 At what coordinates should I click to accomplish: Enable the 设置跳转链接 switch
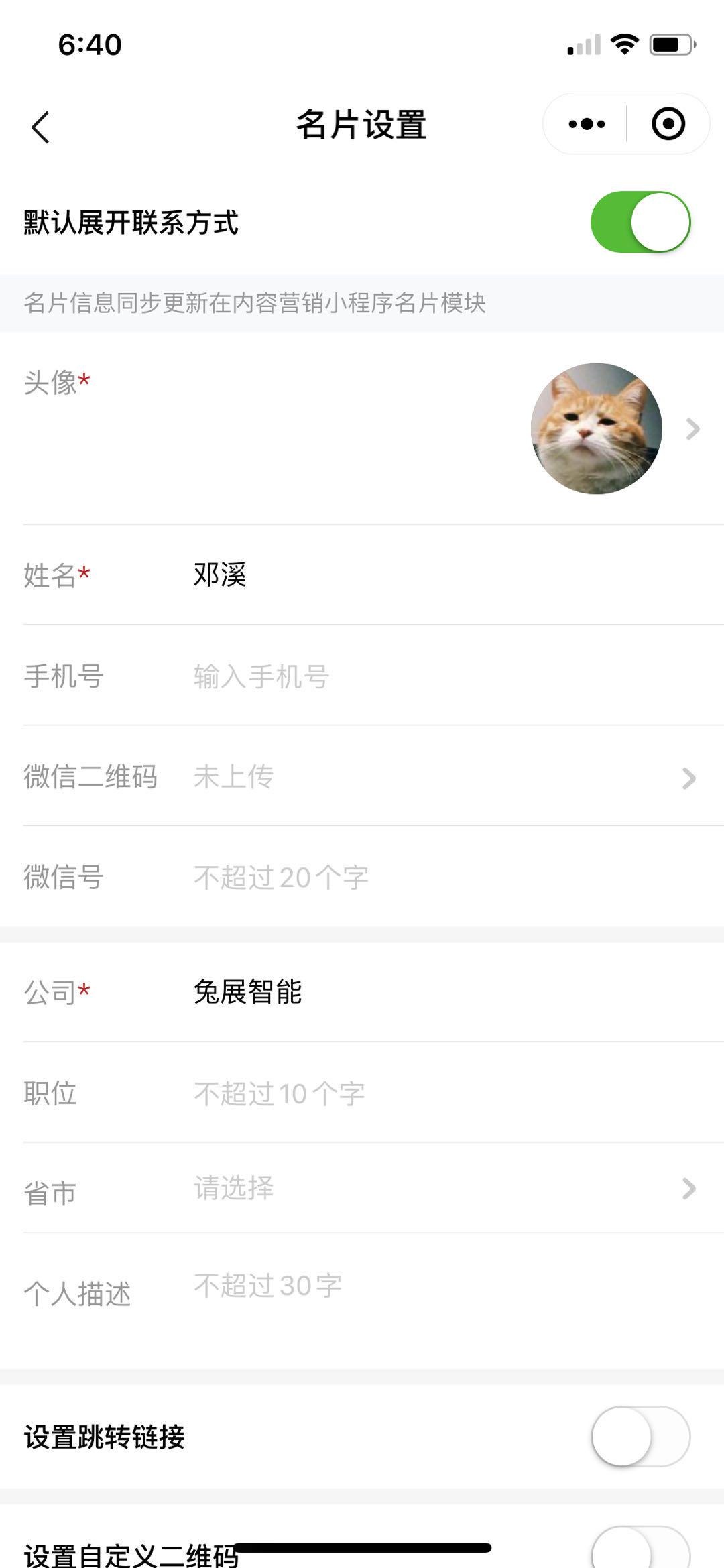pos(640,1437)
